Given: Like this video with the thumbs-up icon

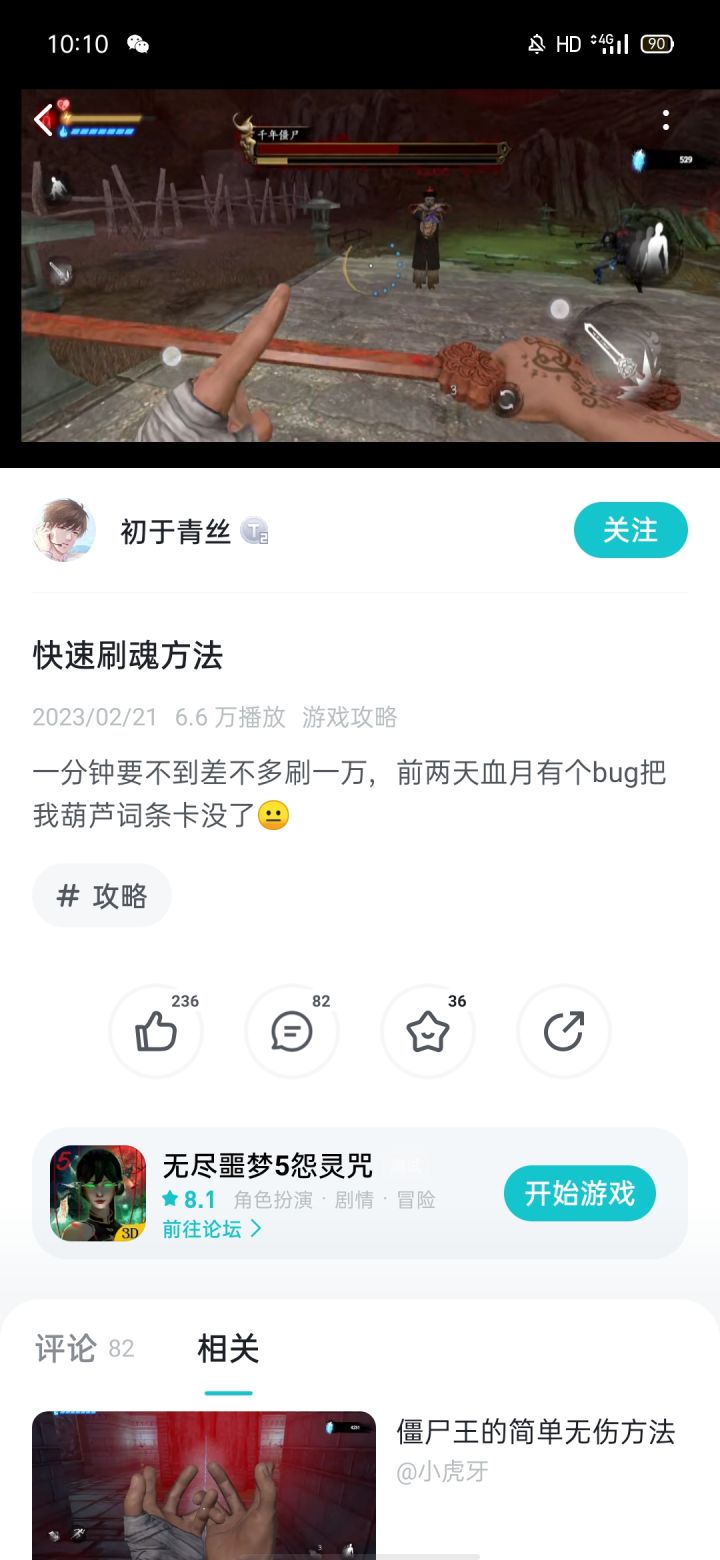Looking at the screenshot, I should 156,1032.
